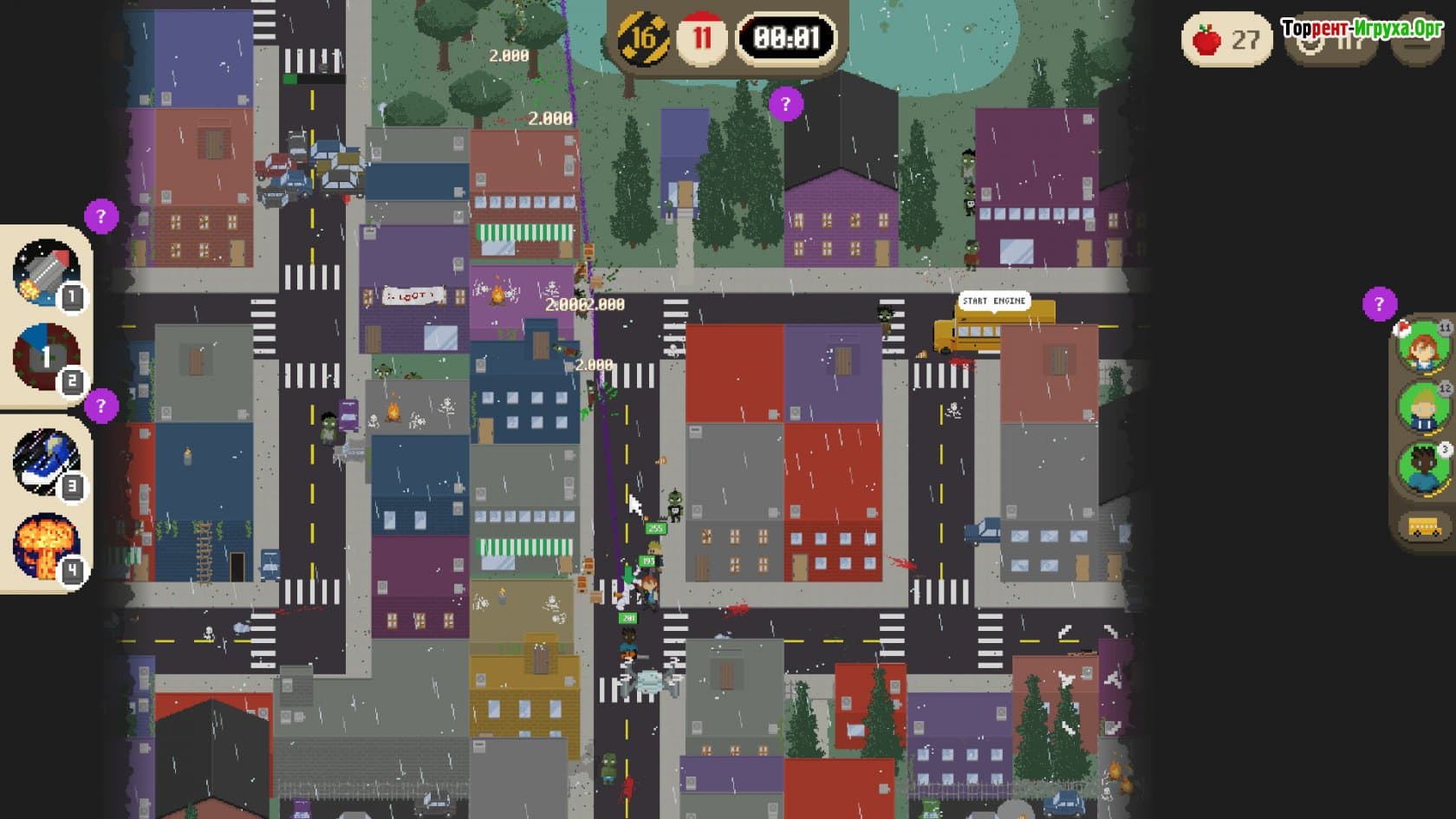Open the help bubble above the rocket ability
1456x819 pixels.
(101, 217)
